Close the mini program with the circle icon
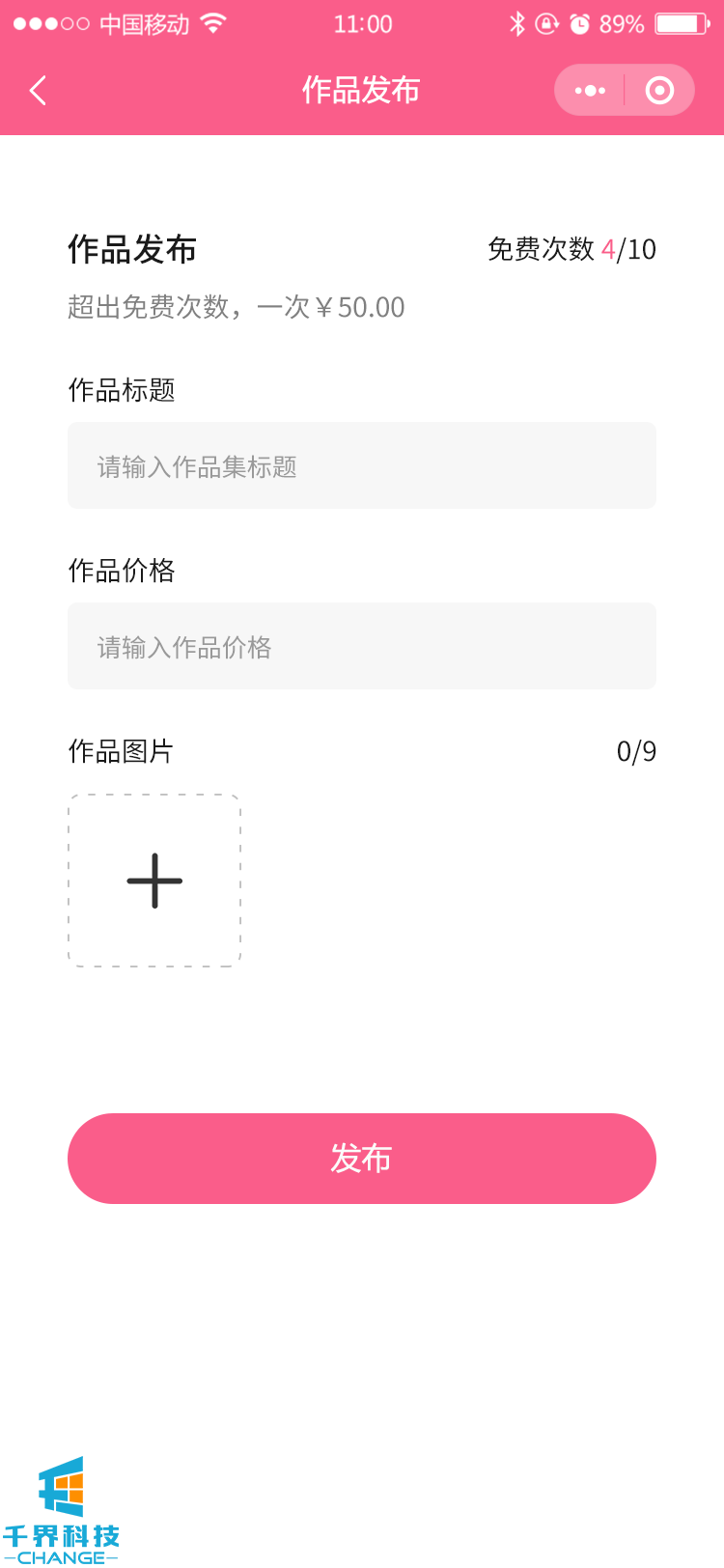Image resolution: width=724 pixels, height=1568 pixels. coord(659,91)
